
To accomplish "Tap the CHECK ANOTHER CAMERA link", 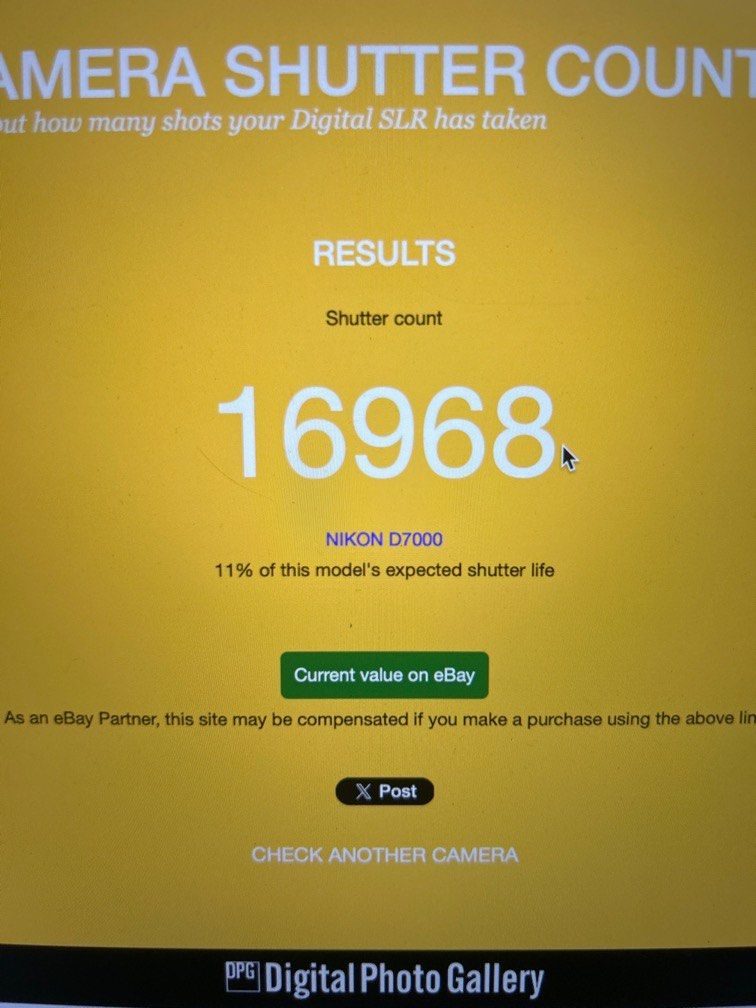I will click(385, 855).
